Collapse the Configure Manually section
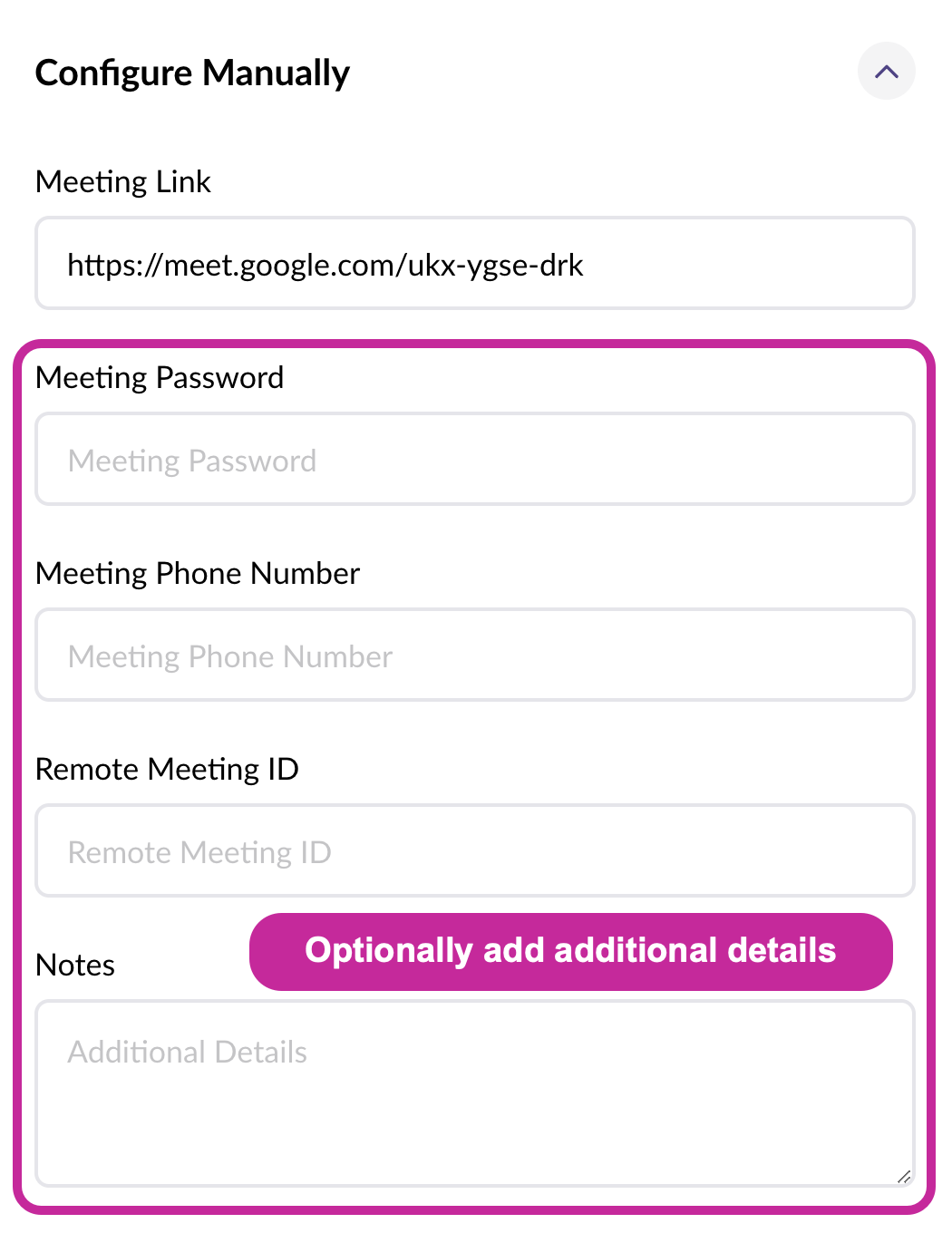952x1233 pixels. point(886,72)
